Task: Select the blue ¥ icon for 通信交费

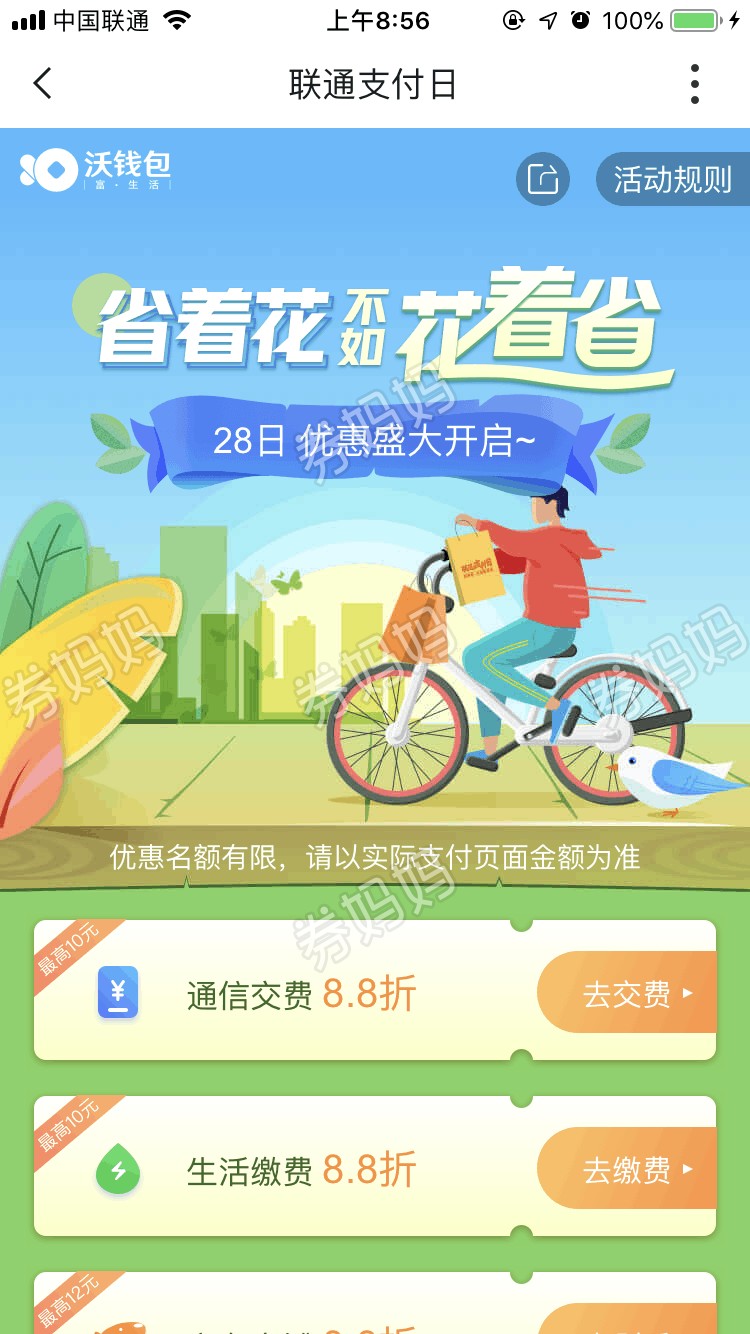Action: (118, 992)
